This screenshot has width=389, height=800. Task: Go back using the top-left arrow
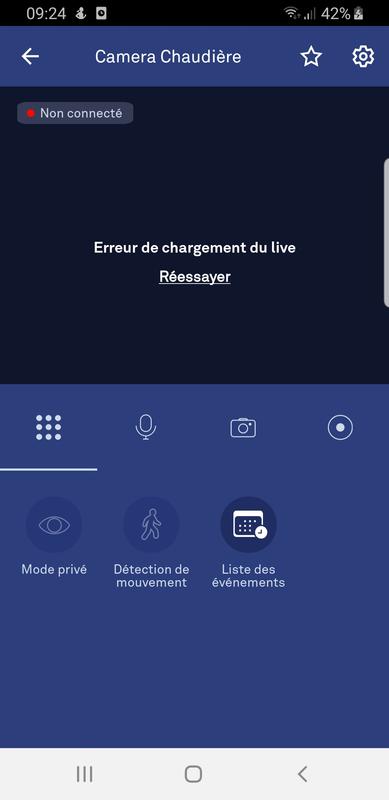[x=30, y=56]
